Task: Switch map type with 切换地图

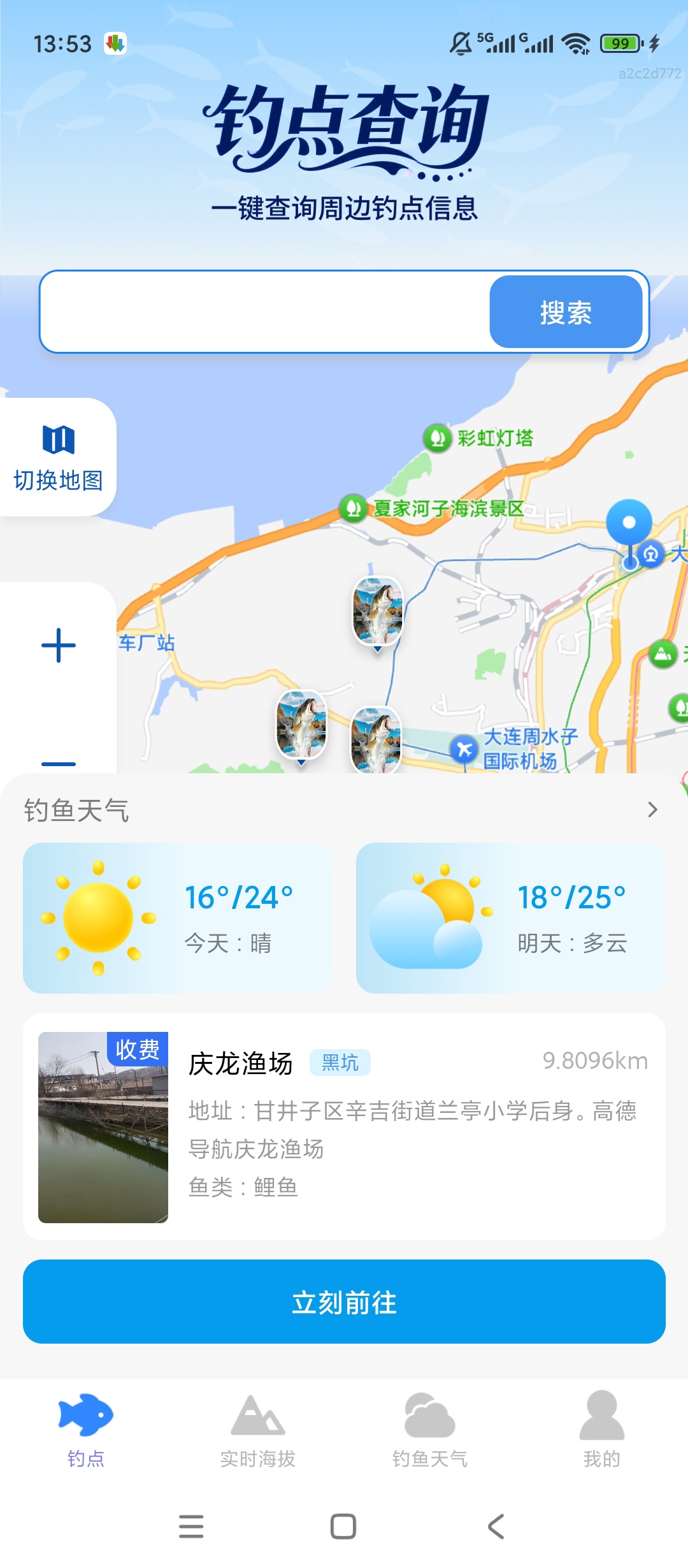Action: [58, 457]
